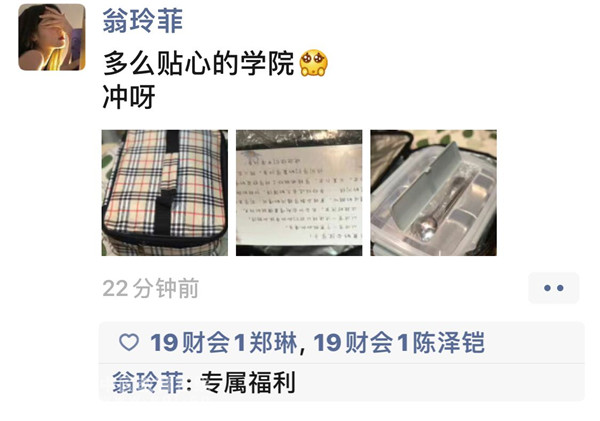Viewport: 600px width, 421px height.
Task: Open poster name 翁玲菲 at top
Action: coord(143,20)
